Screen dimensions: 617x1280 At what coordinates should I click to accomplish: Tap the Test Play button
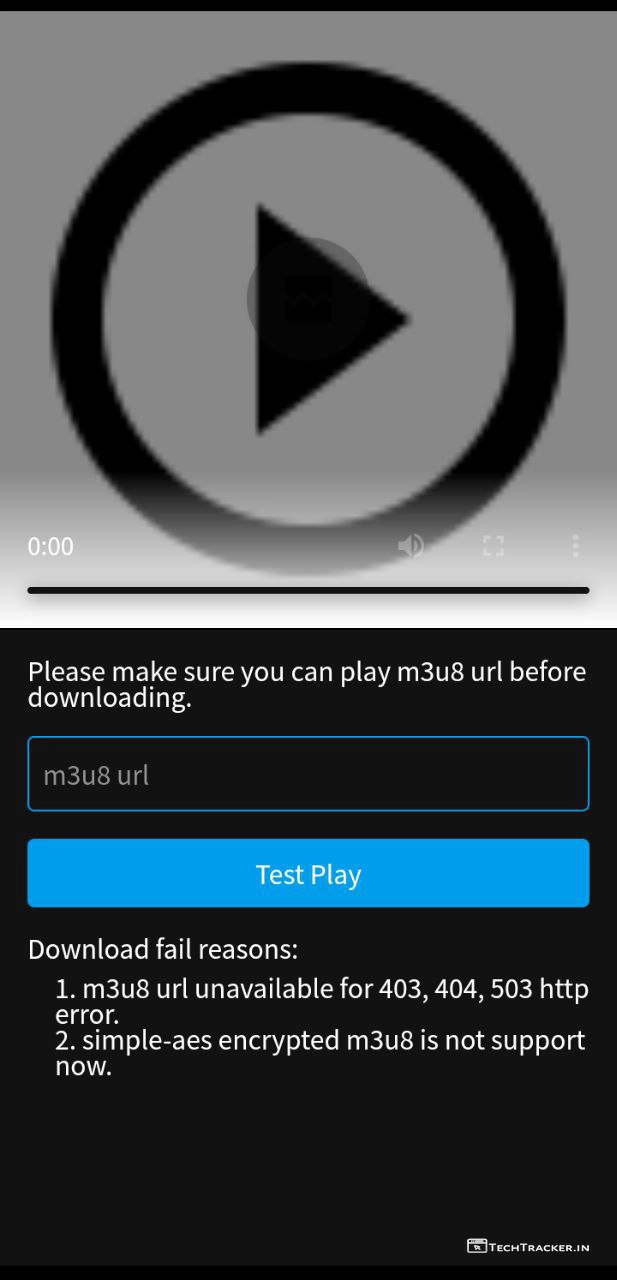[308, 873]
